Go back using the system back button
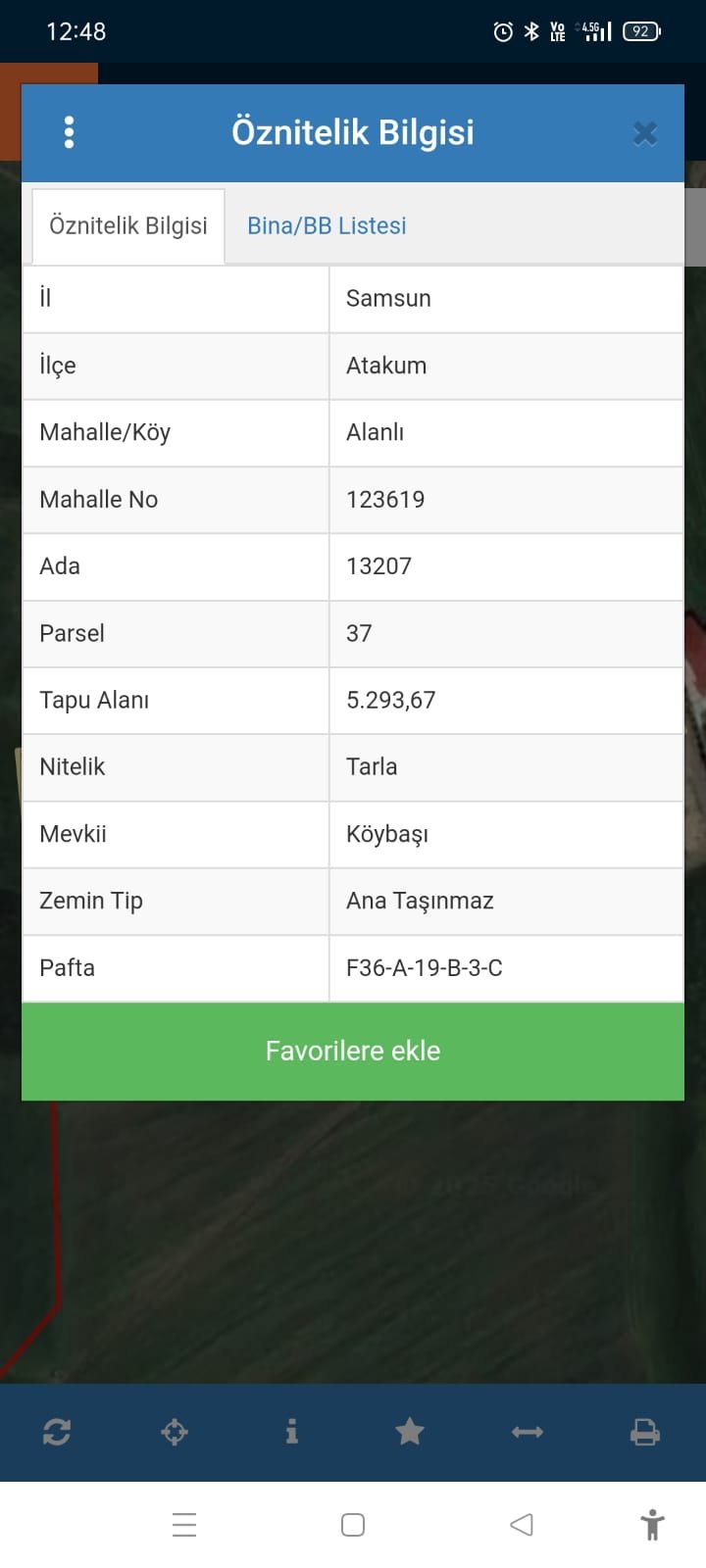The height and width of the screenshot is (1568, 706). [x=522, y=1525]
